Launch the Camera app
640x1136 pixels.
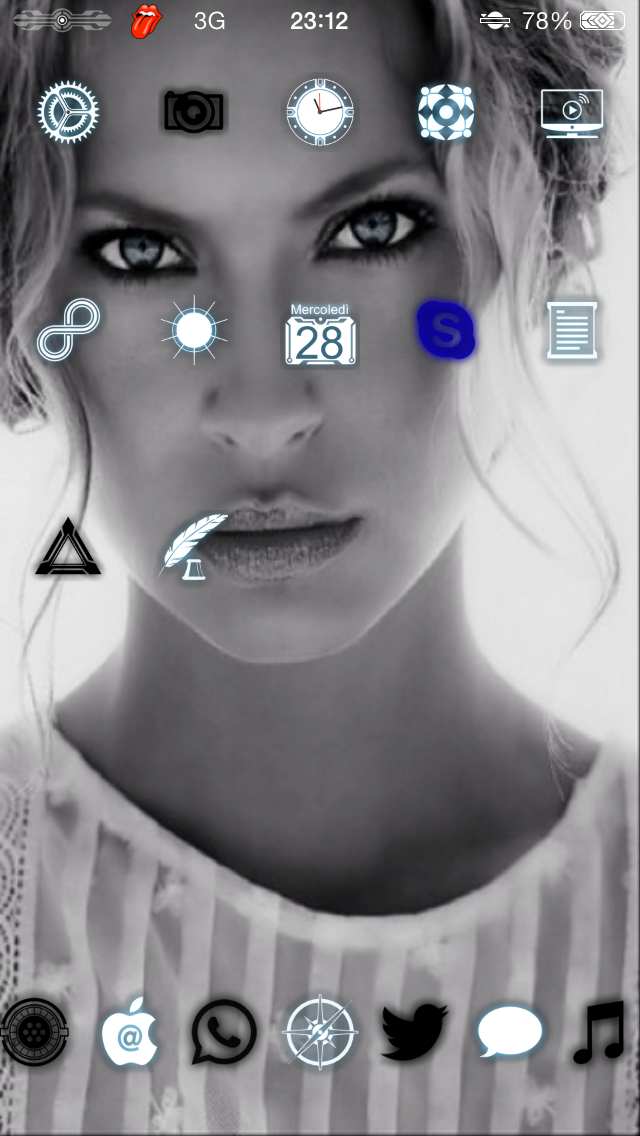point(194,112)
